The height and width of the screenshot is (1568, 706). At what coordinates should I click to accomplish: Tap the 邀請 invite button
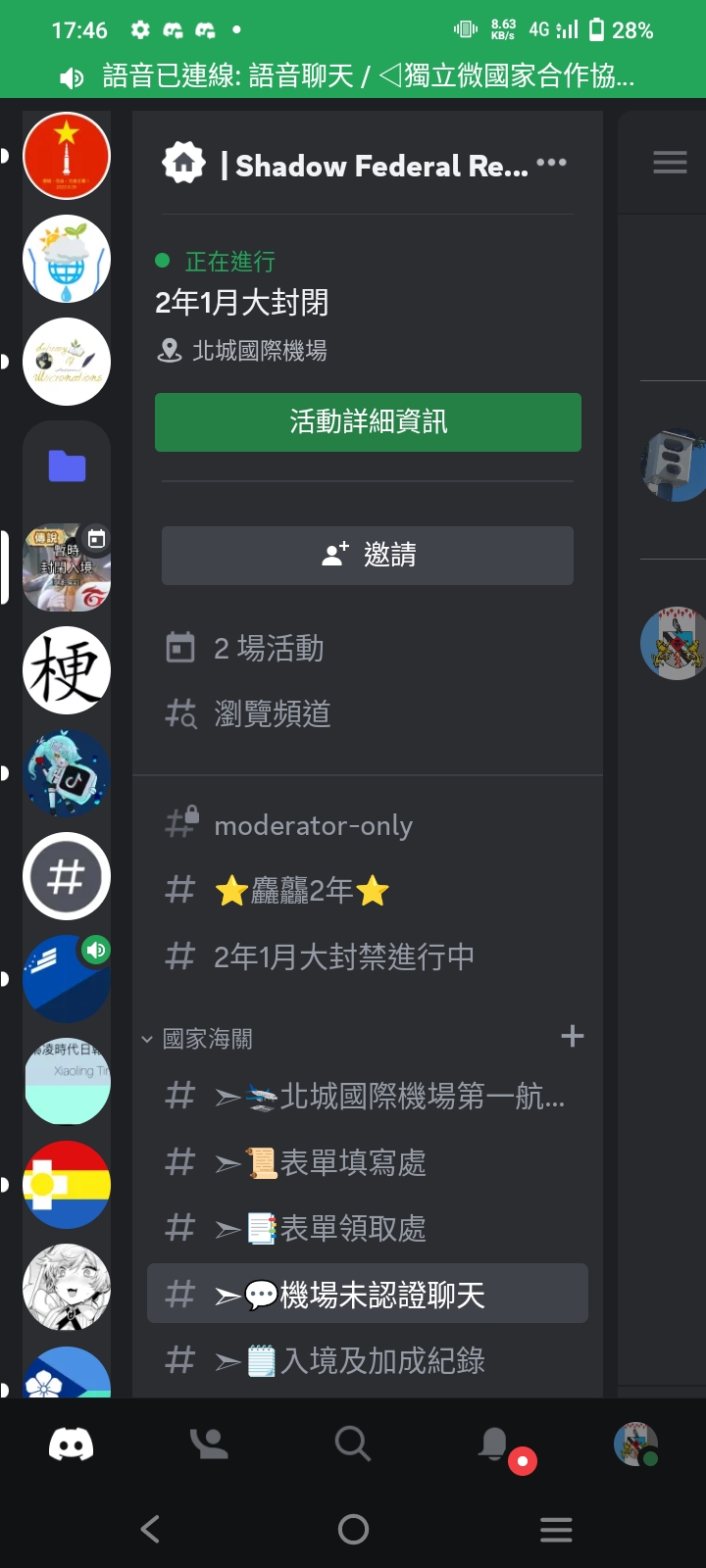tap(368, 556)
